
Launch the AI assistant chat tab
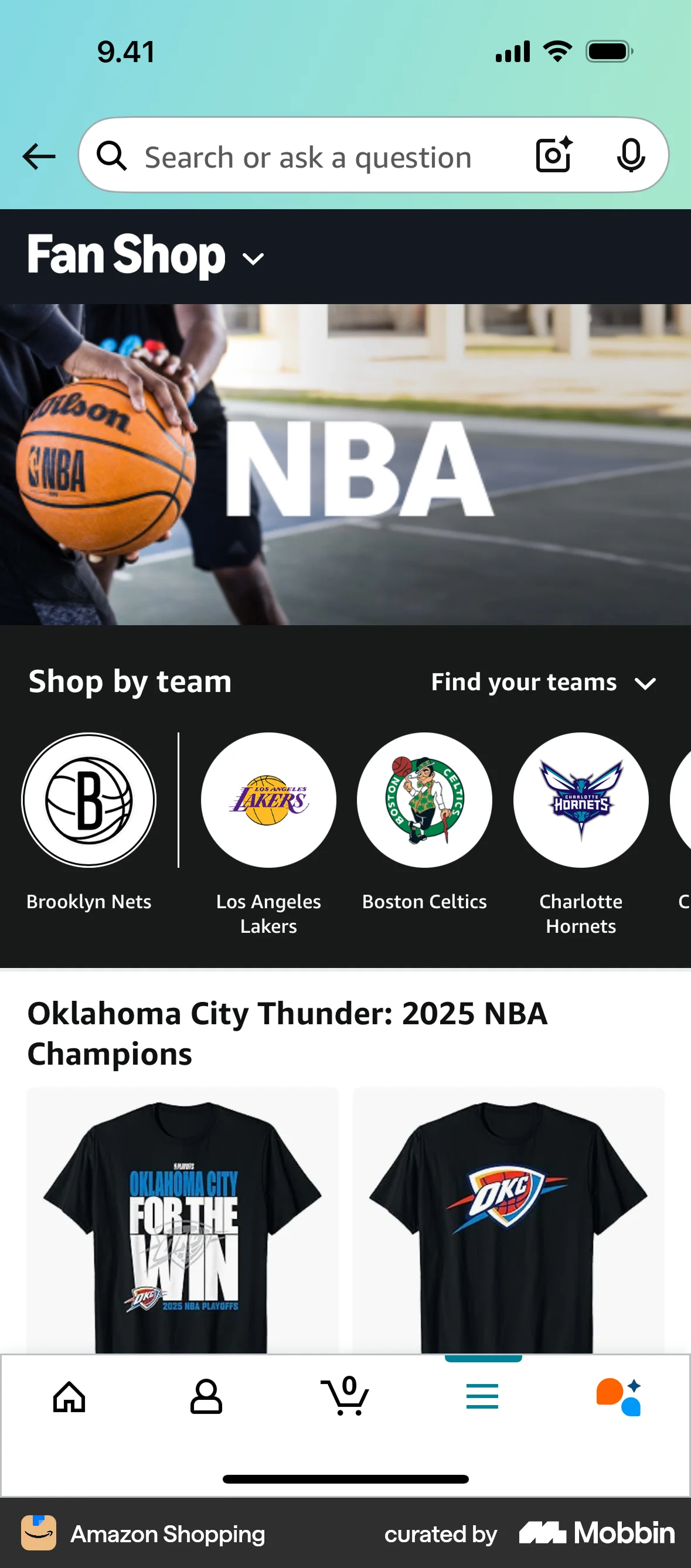[619, 1396]
